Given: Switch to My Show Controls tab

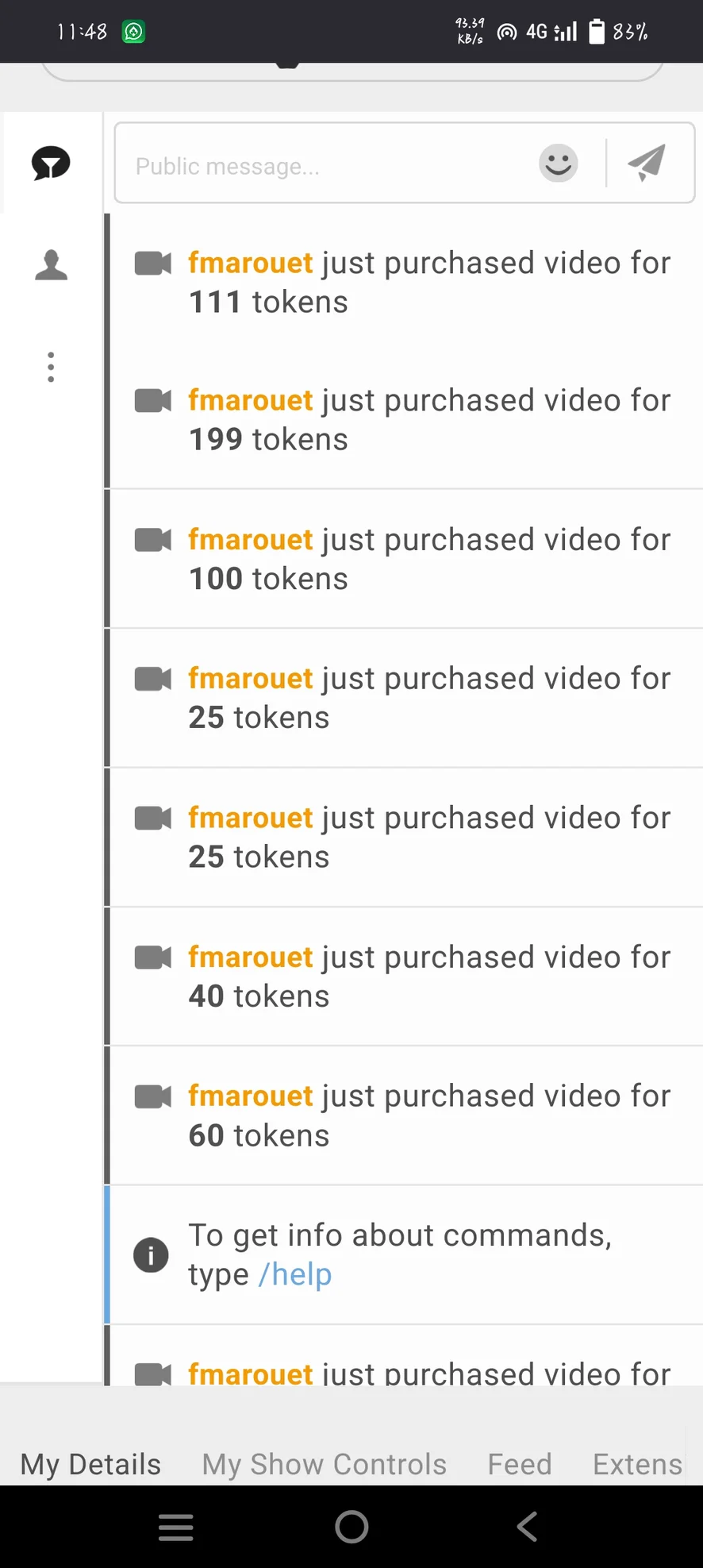Looking at the screenshot, I should pos(324,1464).
